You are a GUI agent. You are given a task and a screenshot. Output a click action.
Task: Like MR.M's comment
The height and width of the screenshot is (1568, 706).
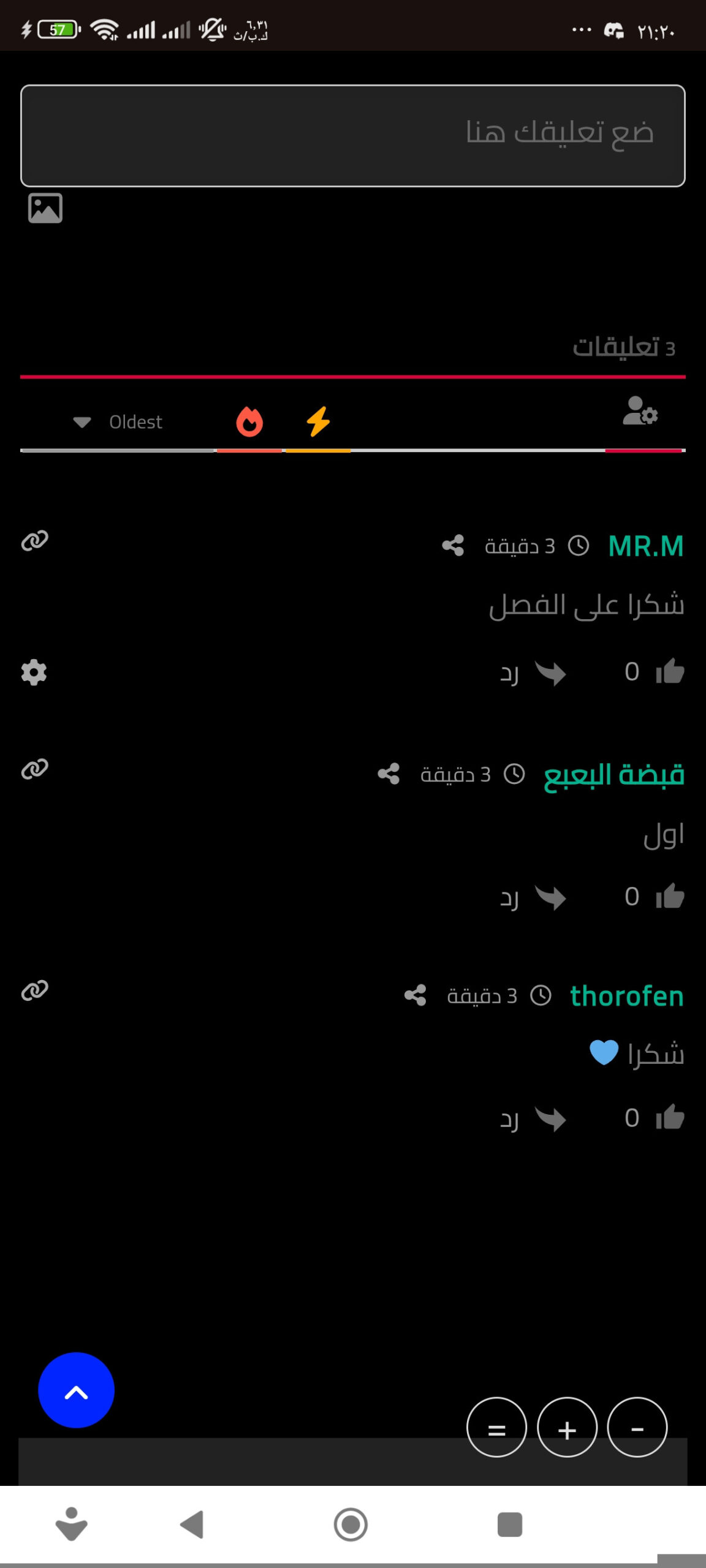click(x=670, y=672)
